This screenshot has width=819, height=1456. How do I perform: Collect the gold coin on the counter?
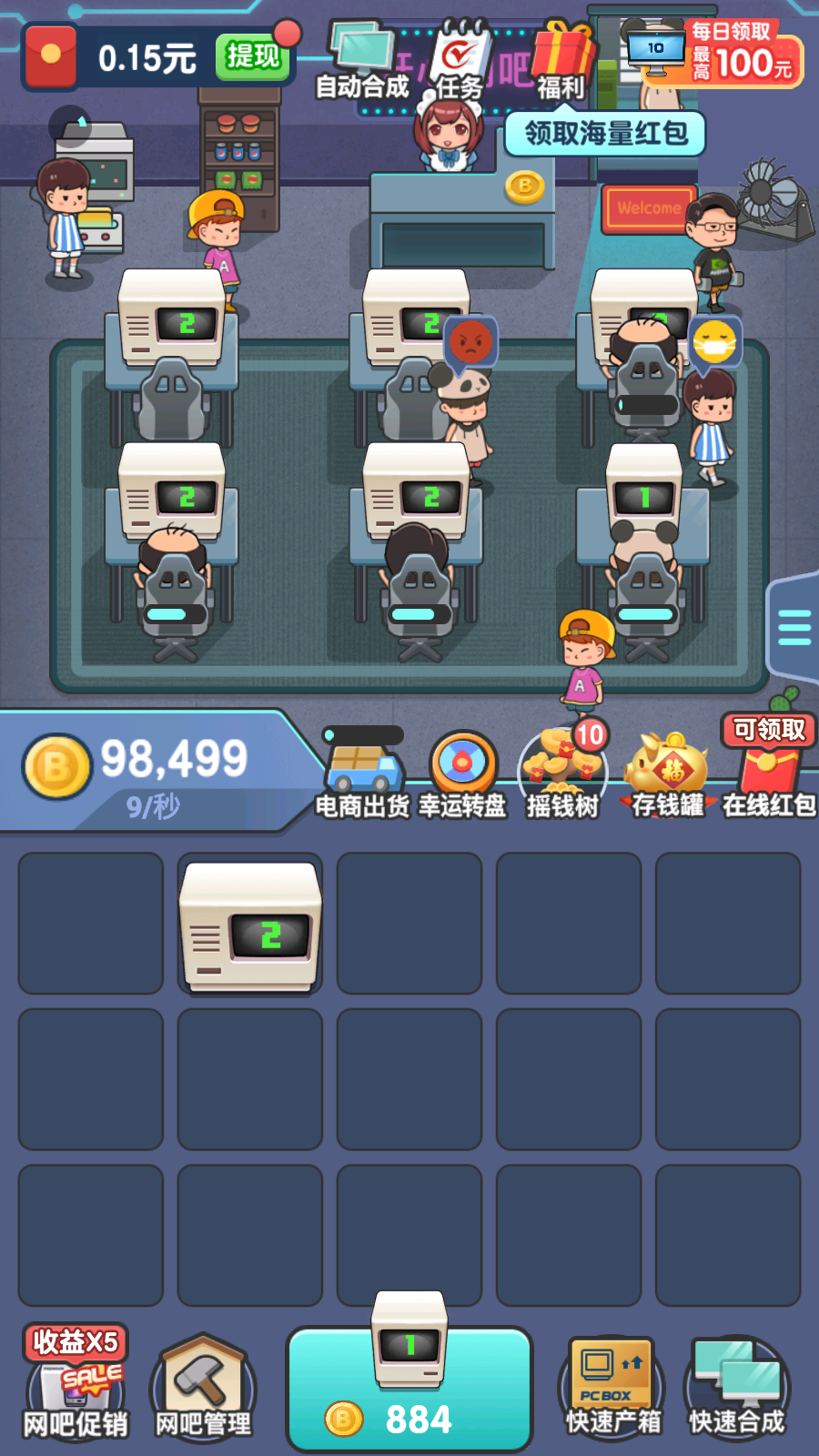[x=525, y=187]
